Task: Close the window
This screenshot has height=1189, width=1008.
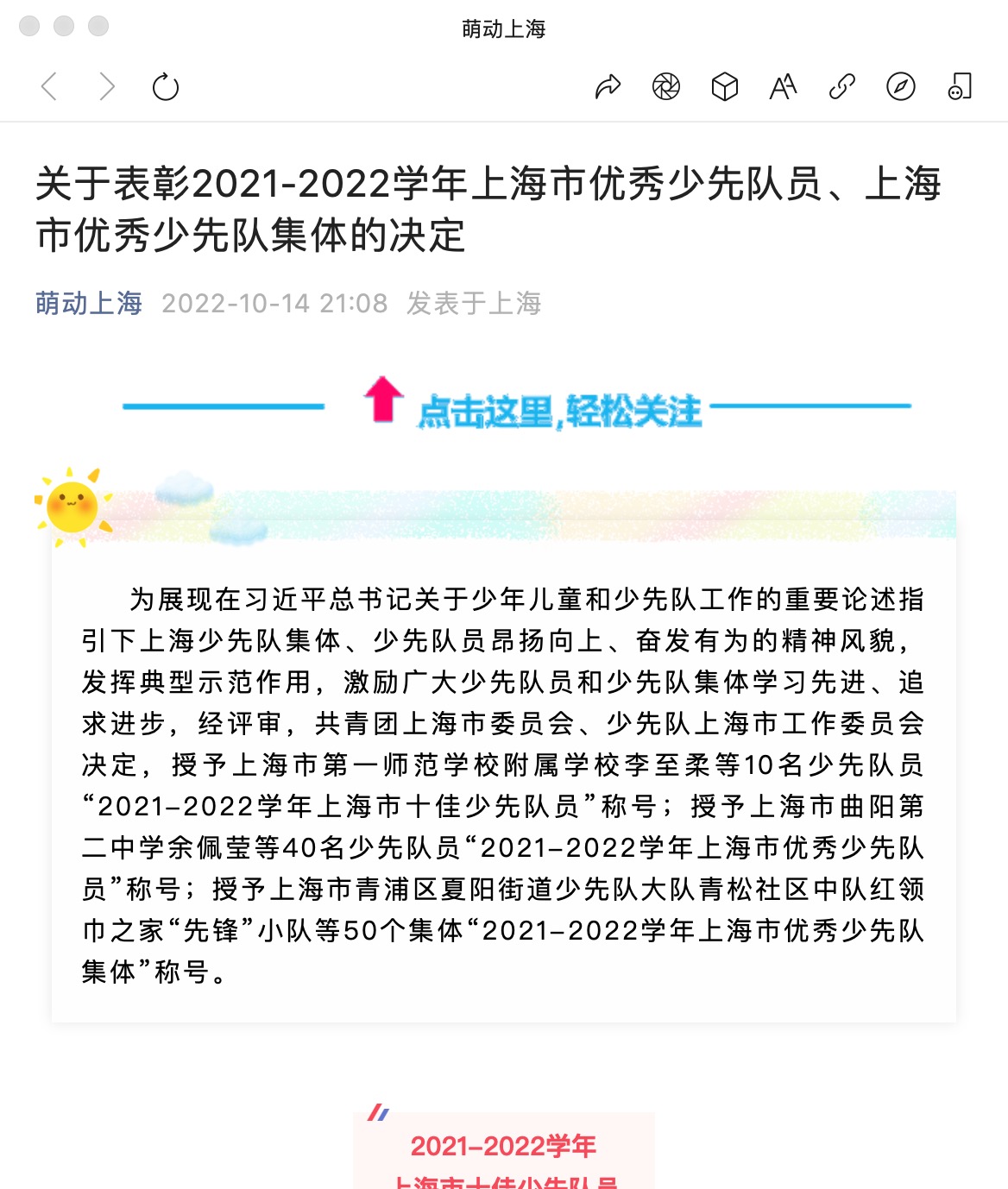Action: tap(29, 26)
